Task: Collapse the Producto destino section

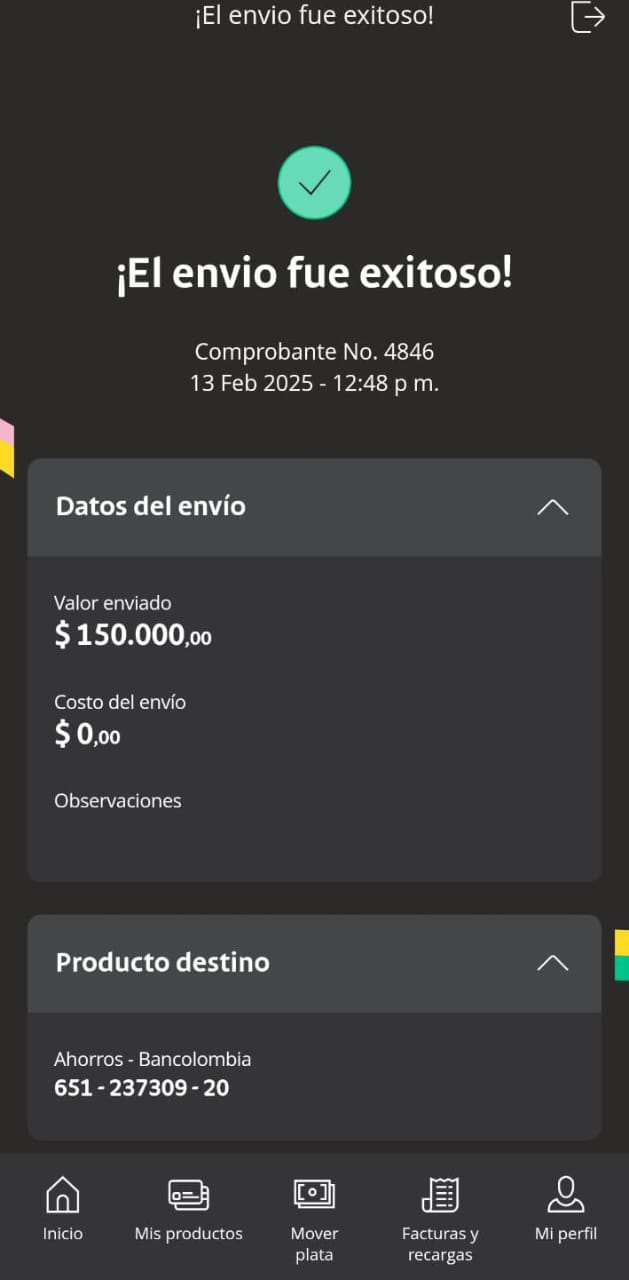Action: [552, 963]
